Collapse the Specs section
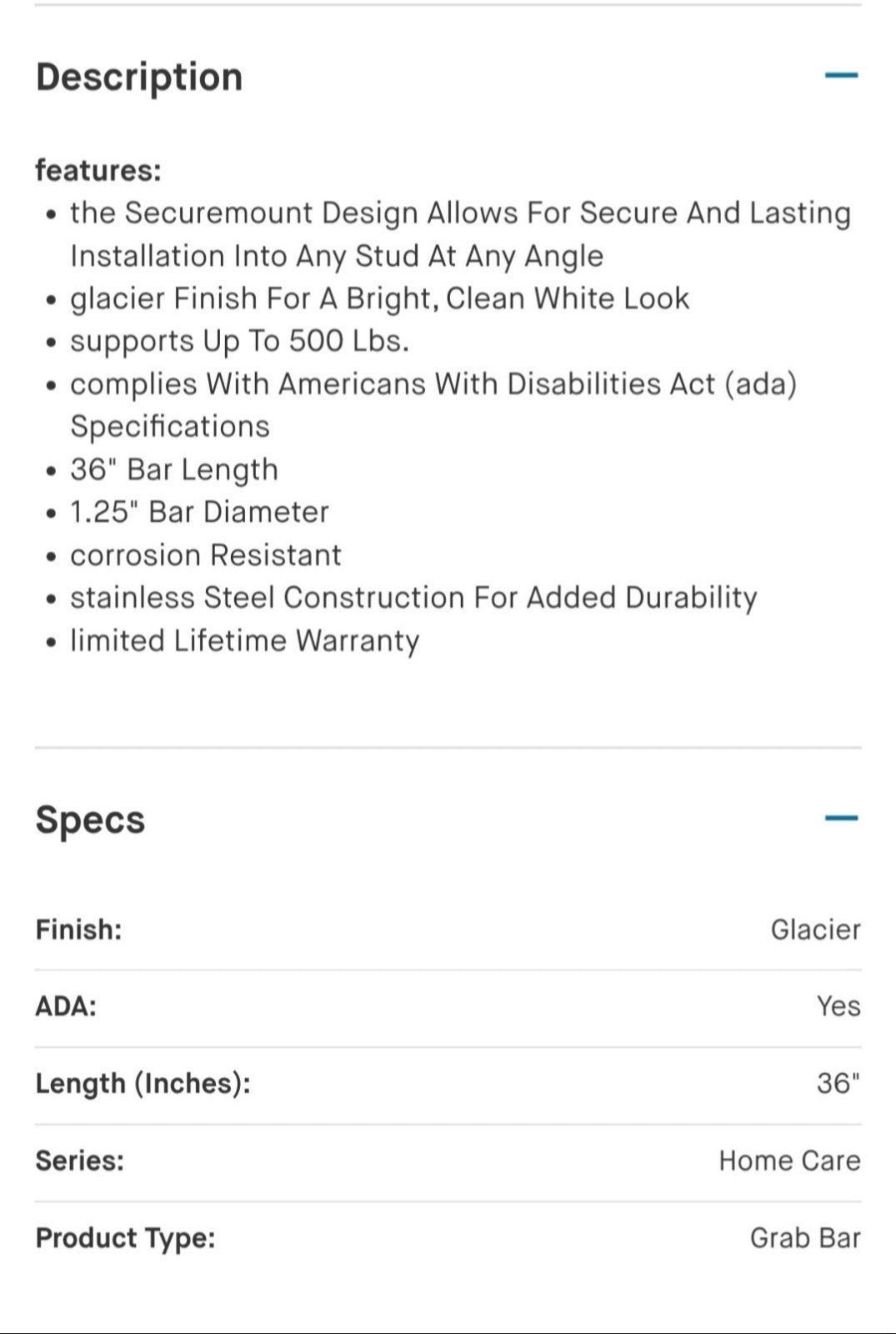This screenshot has width=896, height=1334. click(x=840, y=818)
